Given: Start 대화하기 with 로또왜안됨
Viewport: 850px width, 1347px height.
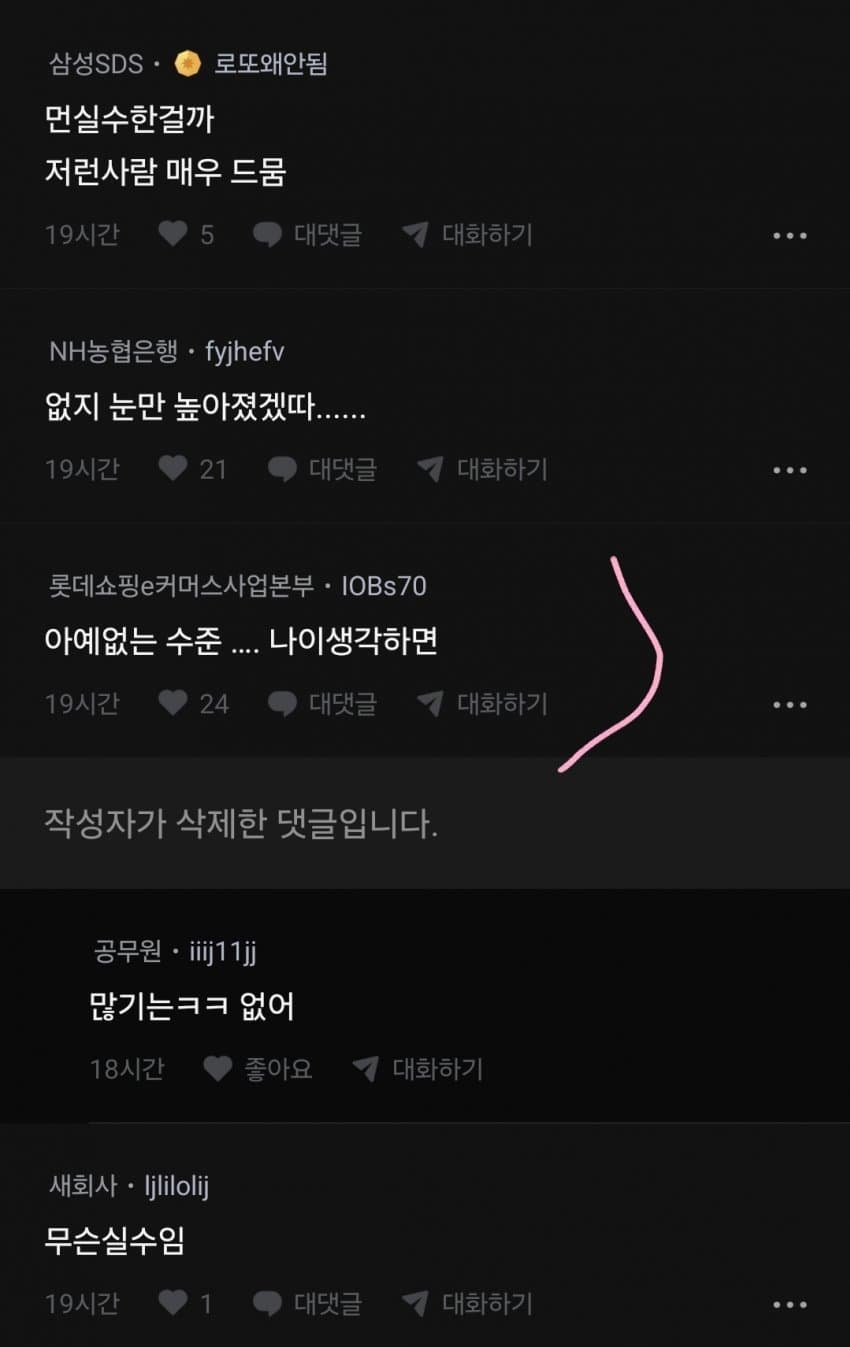Looking at the screenshot, I should 467,235.
